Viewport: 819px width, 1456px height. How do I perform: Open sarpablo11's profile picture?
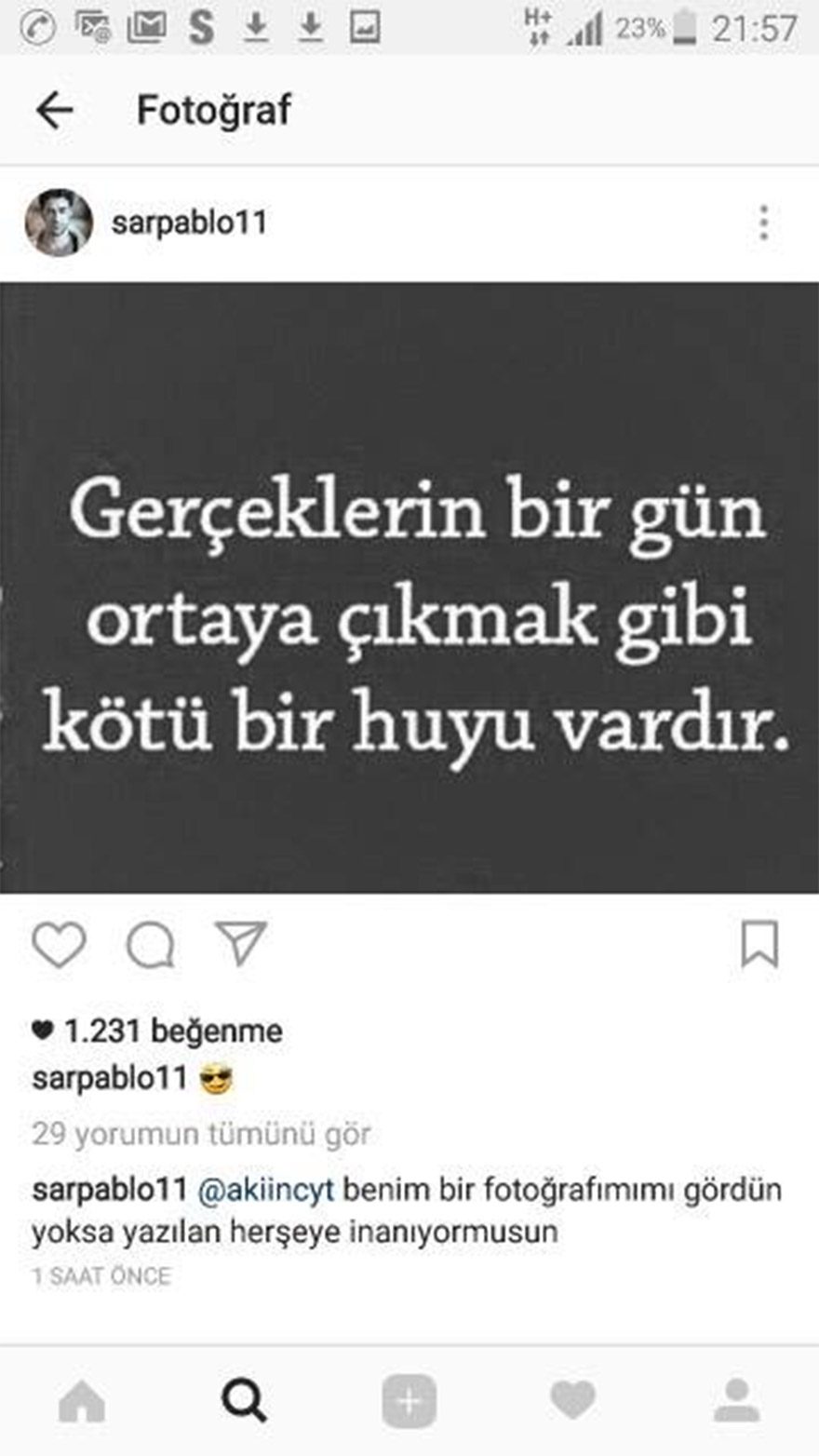pyautogui.click(x=59, y=223)
